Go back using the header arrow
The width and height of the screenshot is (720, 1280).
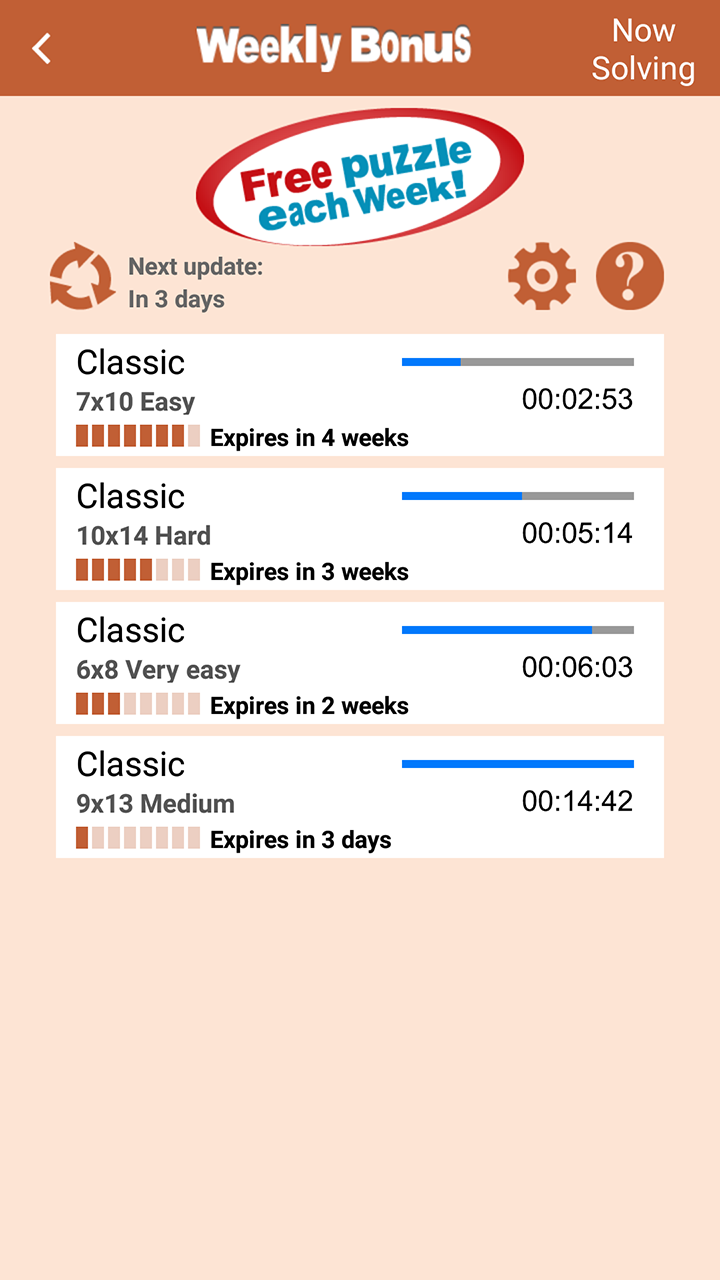click(41, 48)
